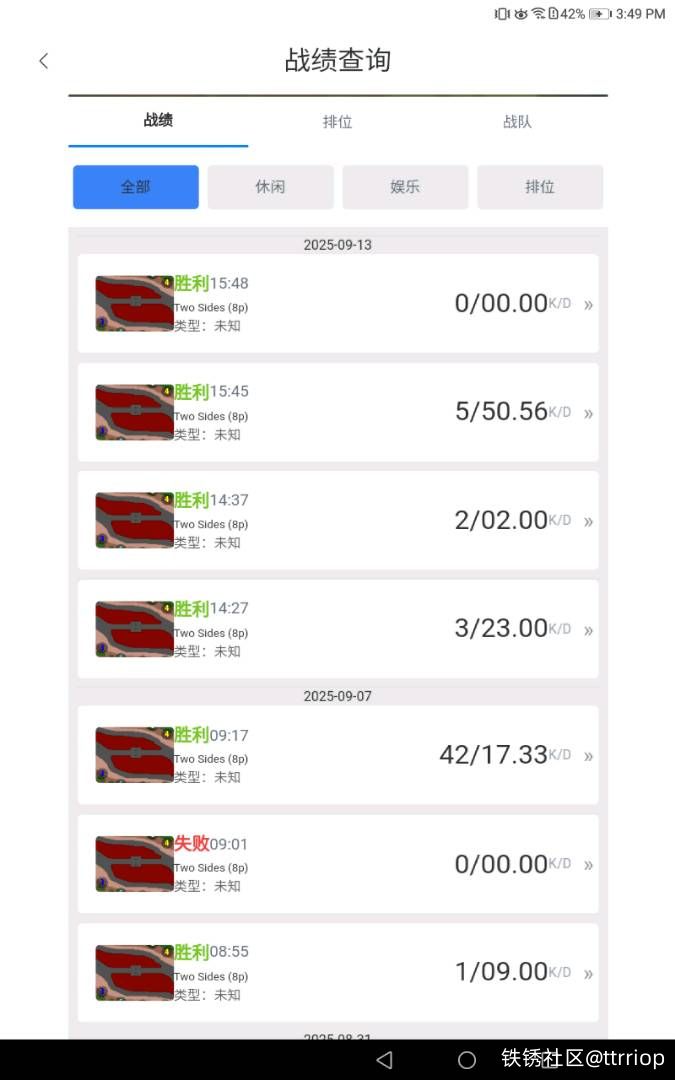The image size is (675, 1080).
Task: Open the 15:48 victory match record
Action: pos(338,303)
